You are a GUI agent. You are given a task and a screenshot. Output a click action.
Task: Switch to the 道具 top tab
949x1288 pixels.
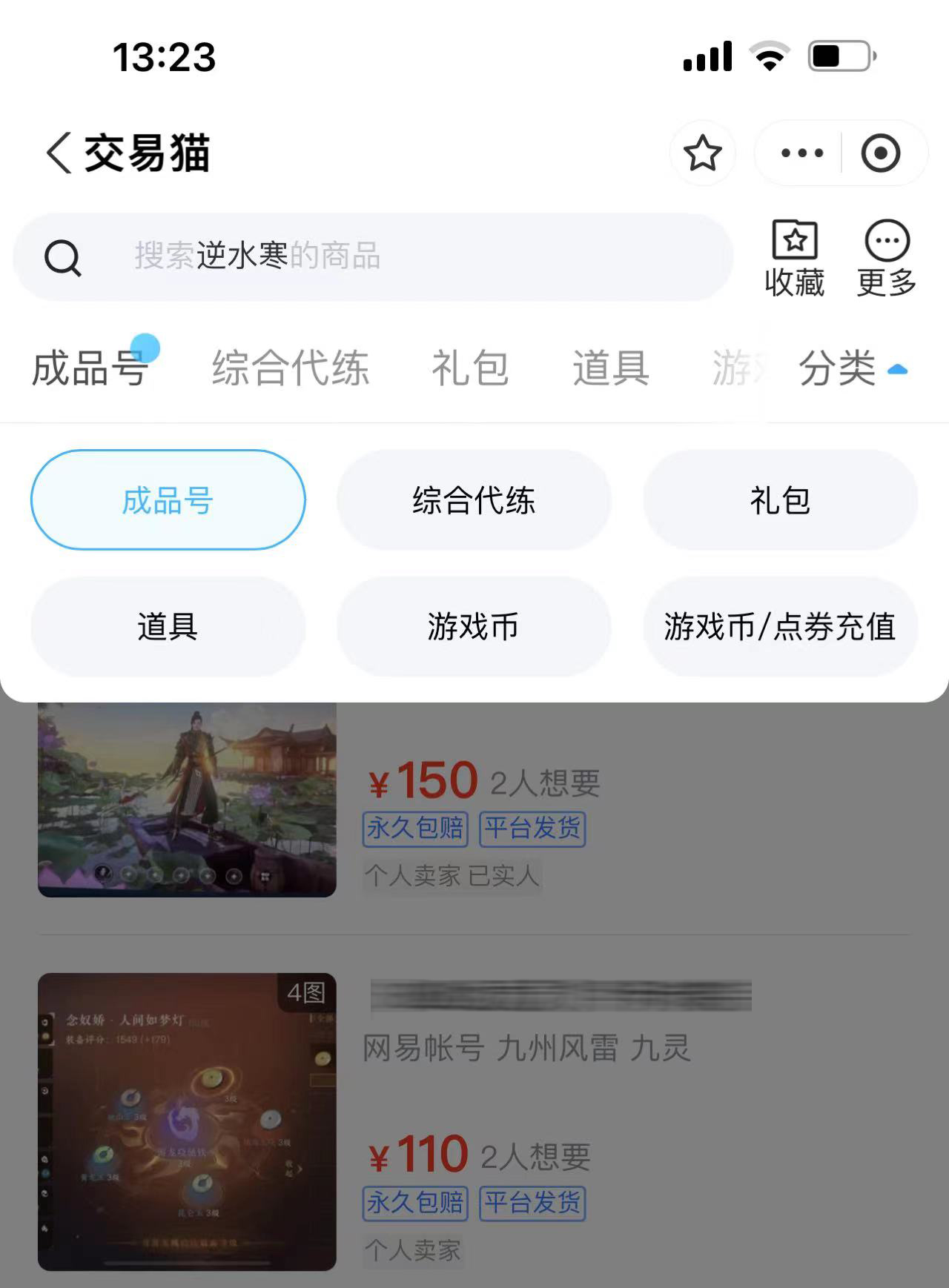point(611,368)
